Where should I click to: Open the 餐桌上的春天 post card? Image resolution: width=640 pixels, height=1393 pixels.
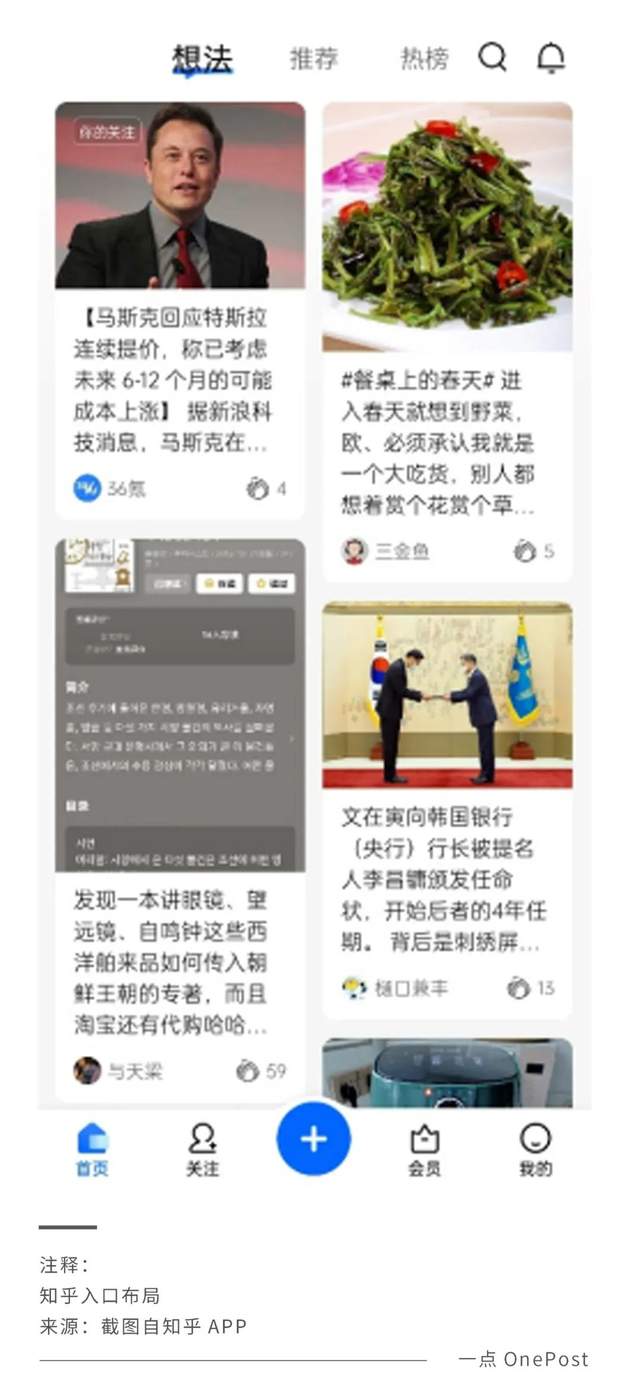pyautogui.click(x=447, y=341)
